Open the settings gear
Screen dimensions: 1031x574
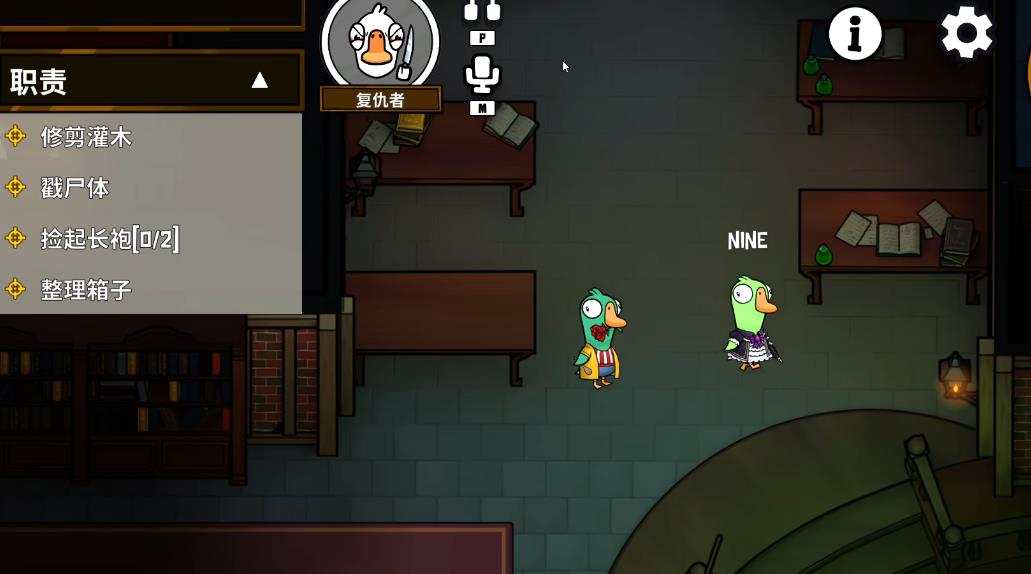(966, 33)
